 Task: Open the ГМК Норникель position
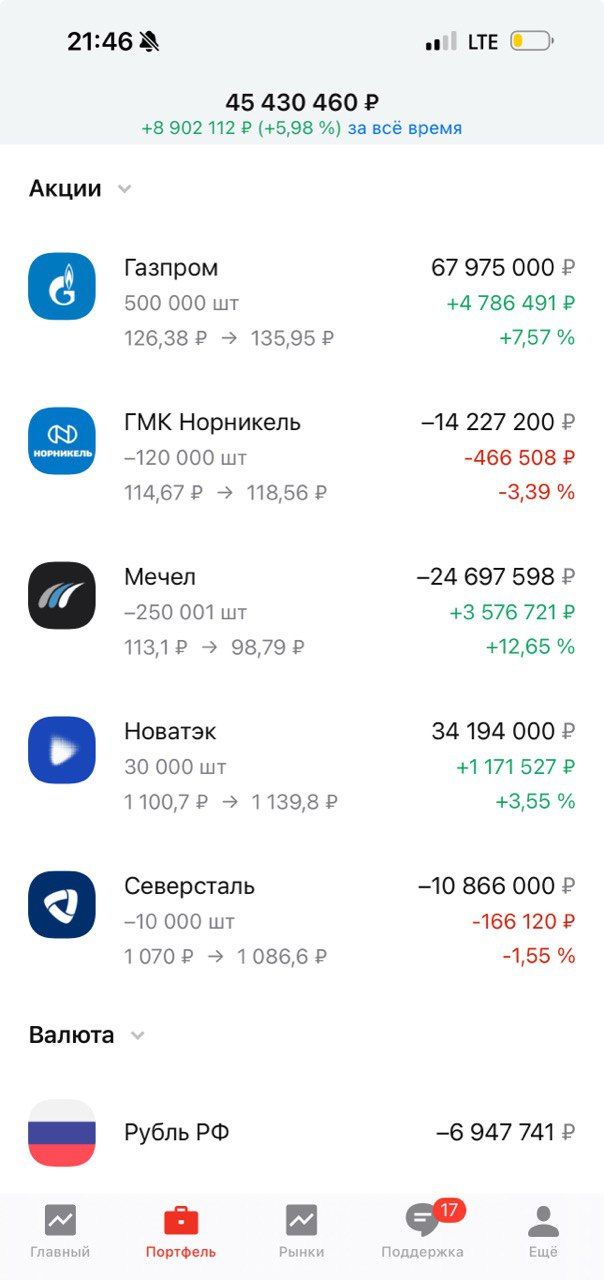click(301, 457)
